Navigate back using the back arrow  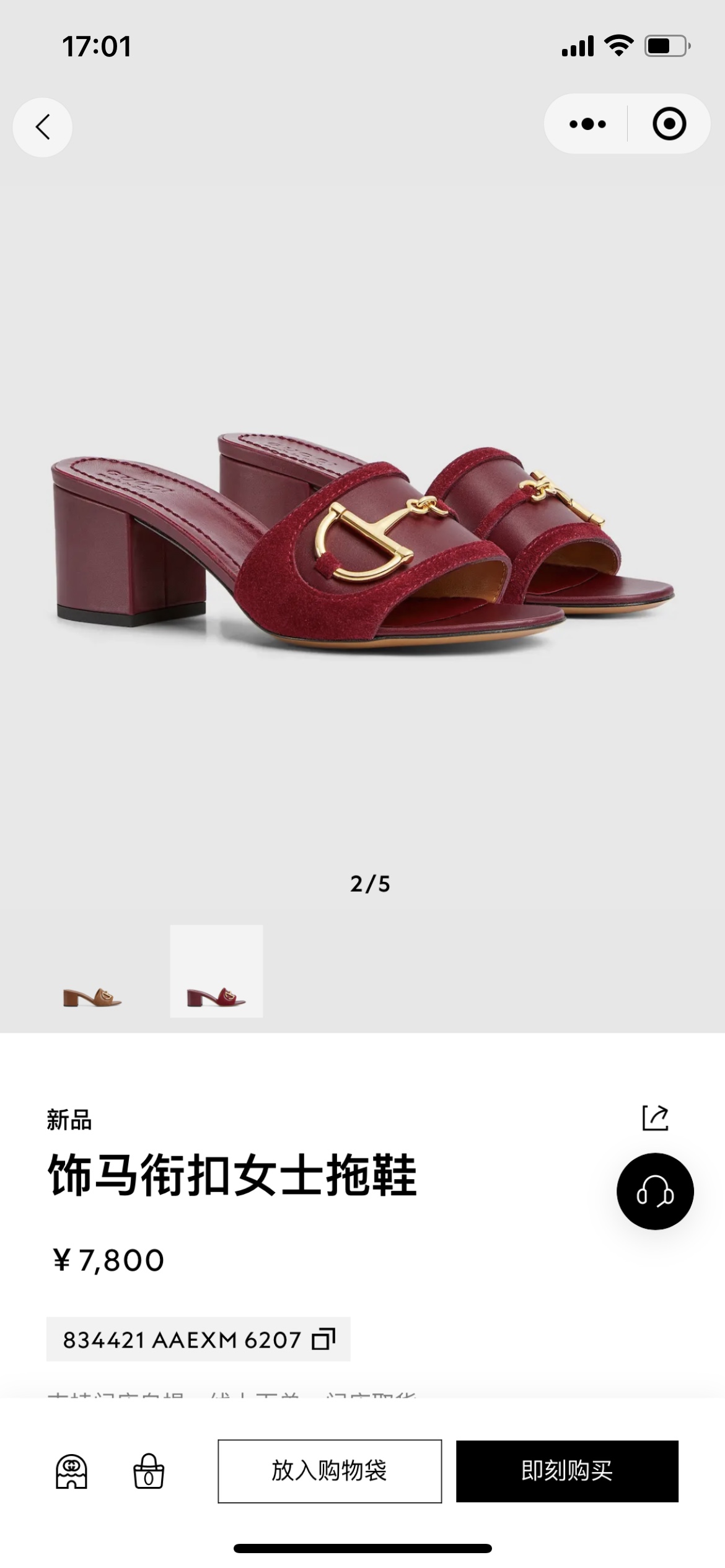coord(42,126)
